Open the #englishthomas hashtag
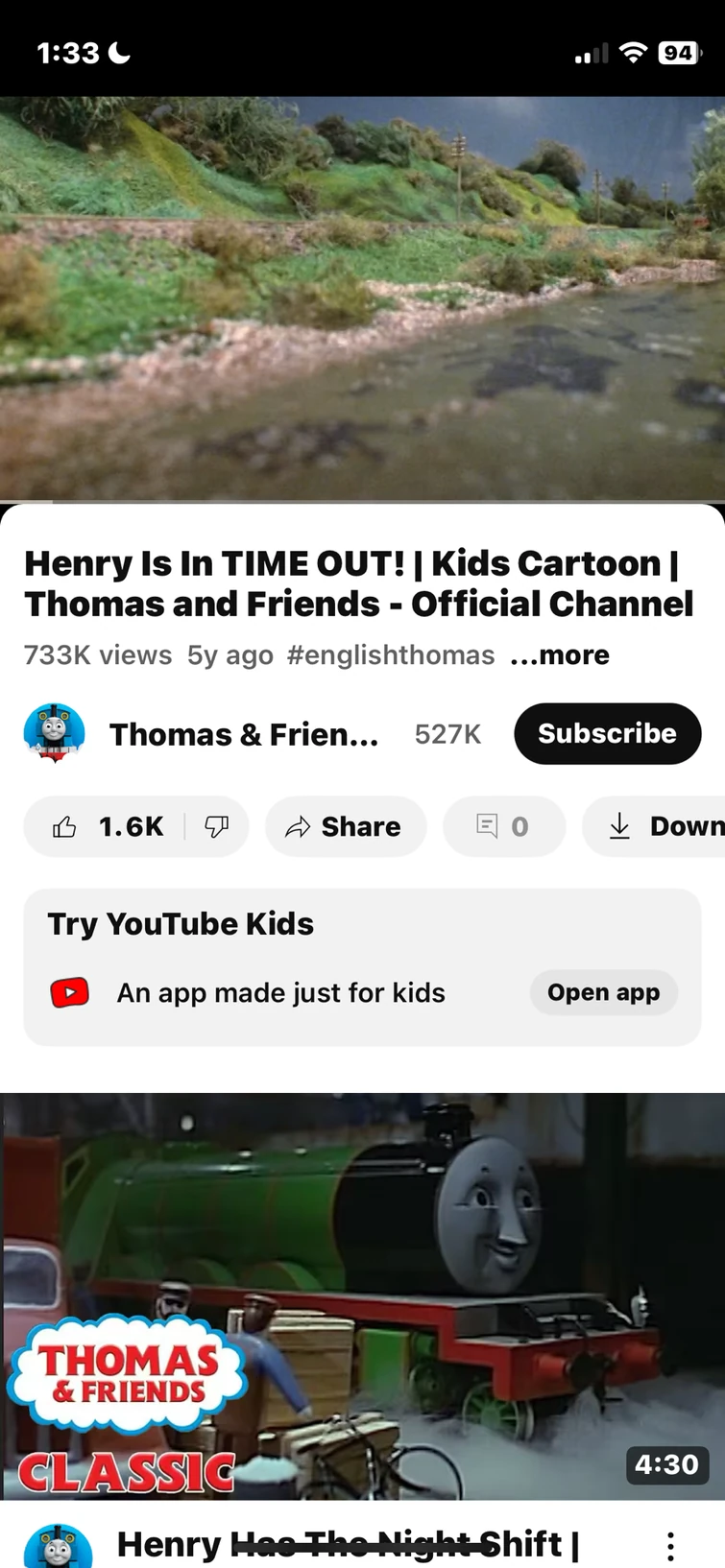 tap(390, 655)
